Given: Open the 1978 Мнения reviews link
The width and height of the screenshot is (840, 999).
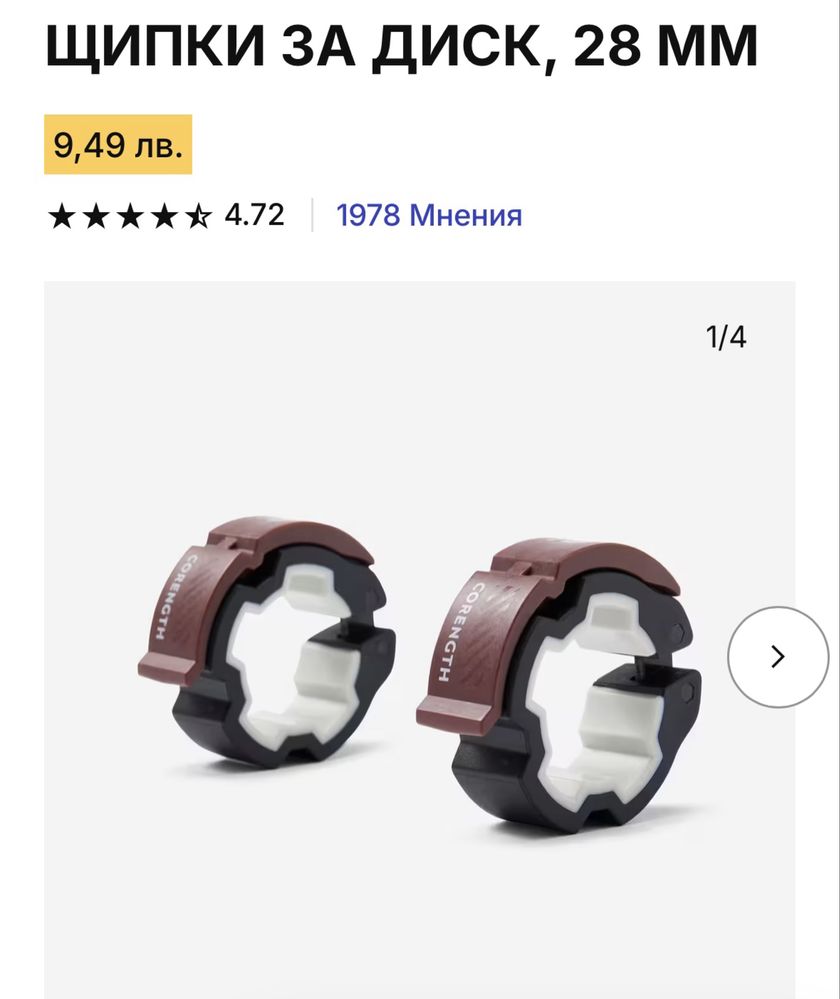Looking at the screenshot, I should [x=429, y=215].
